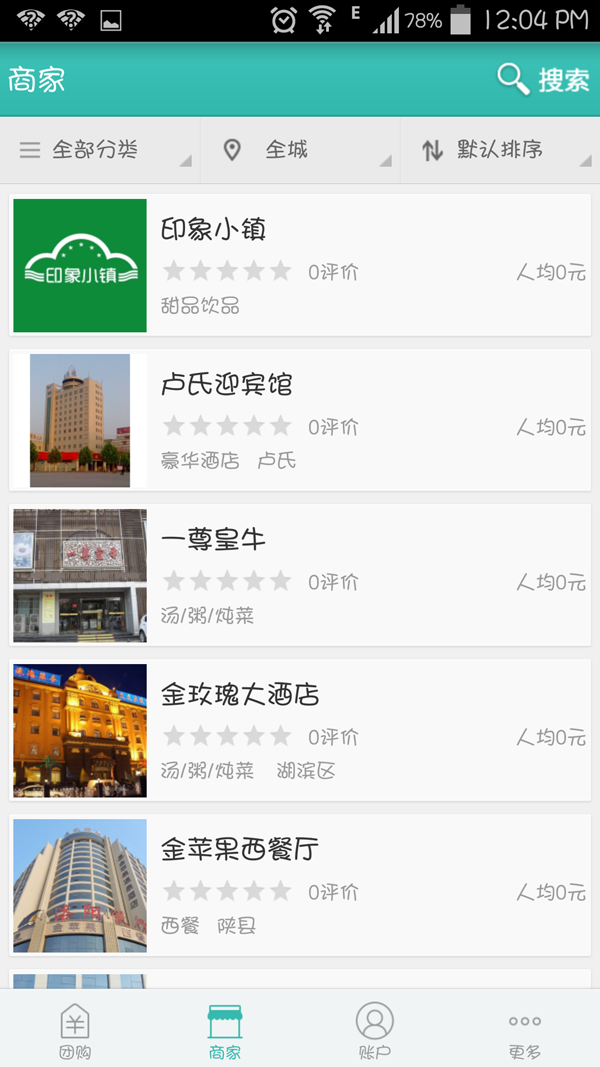Viewport: 600px width, 1067px height.
Task: Go to the 账户 account tab
Action: click(375, 1030)
